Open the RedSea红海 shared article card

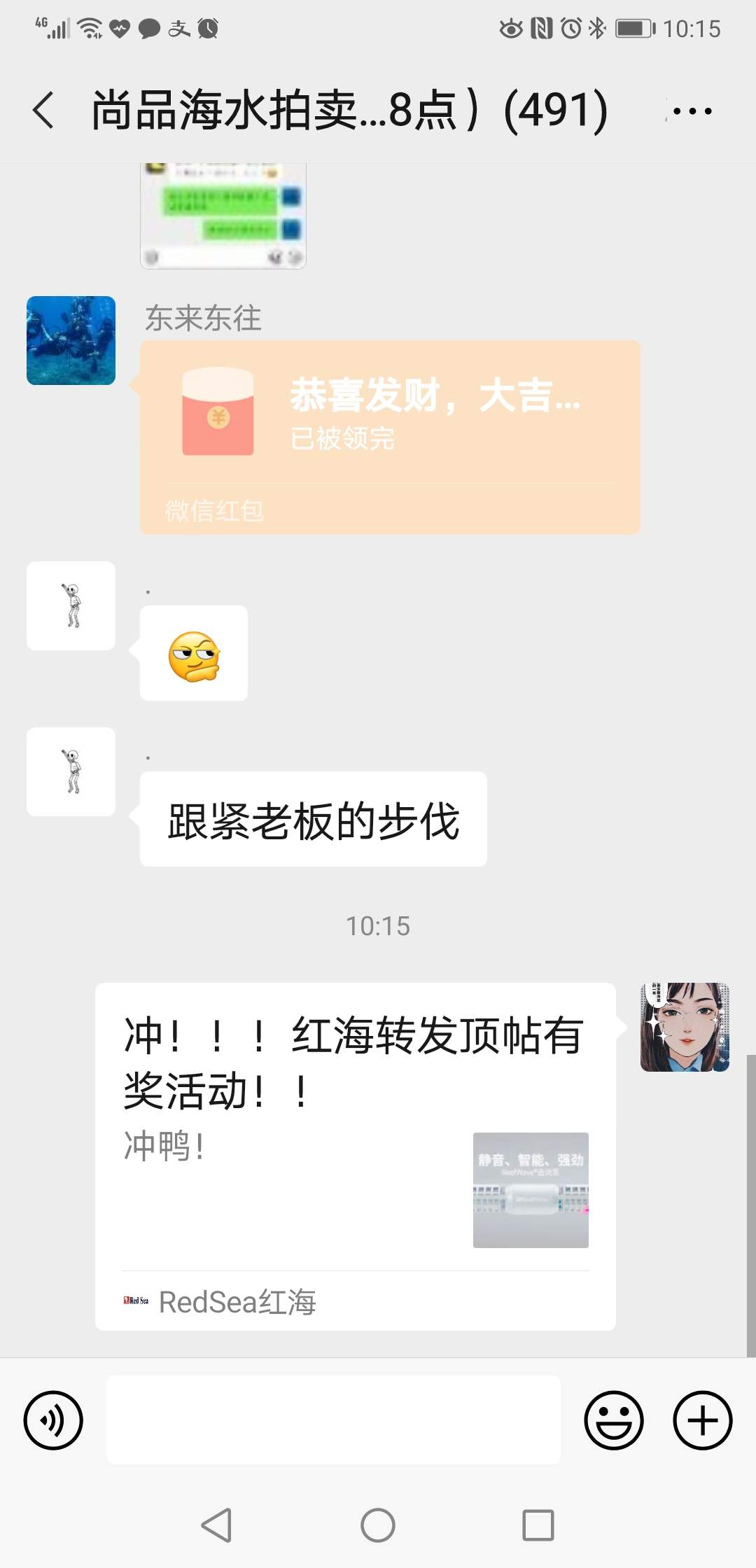[x=355, y=1156]
